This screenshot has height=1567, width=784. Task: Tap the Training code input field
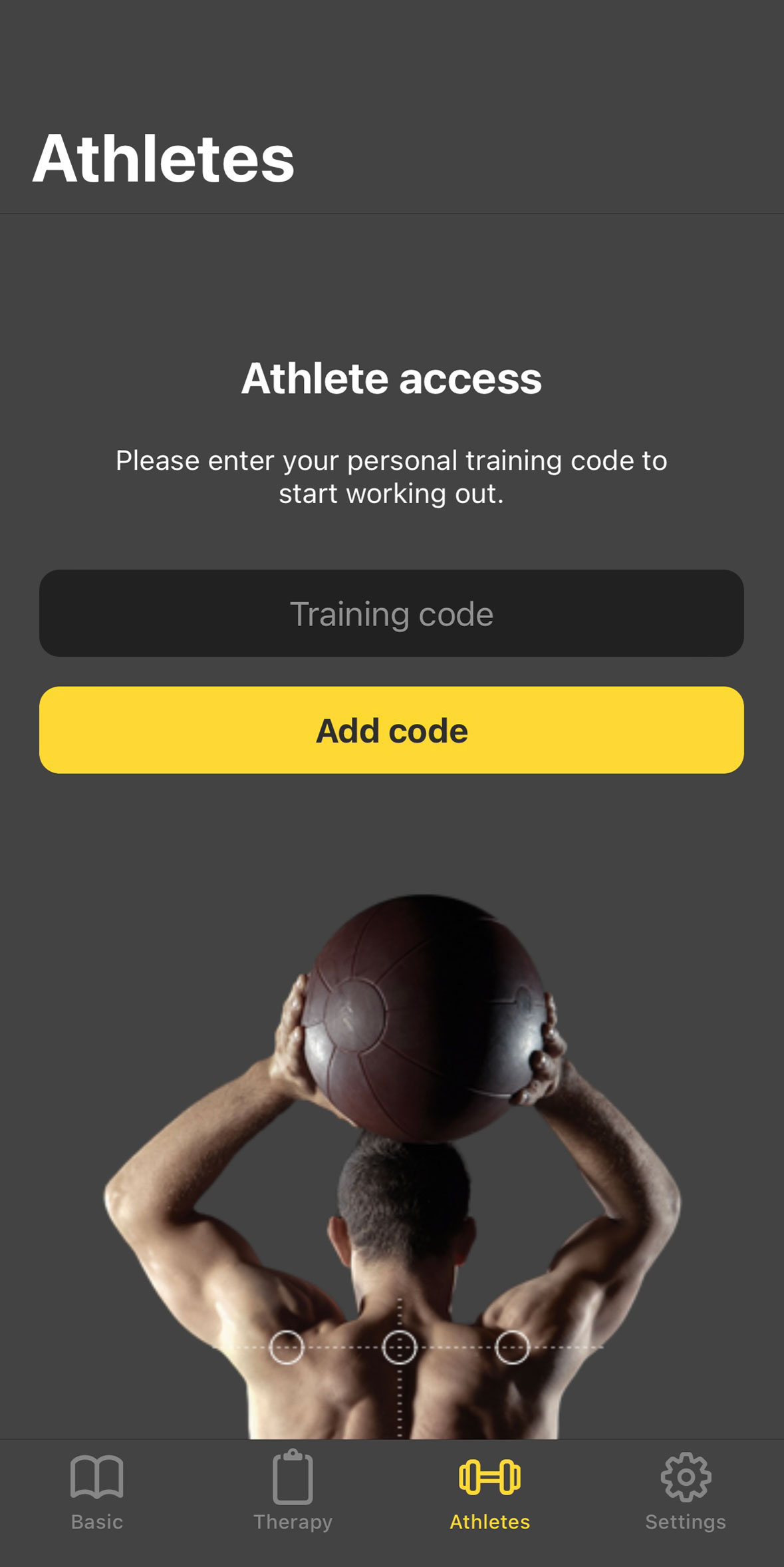[392, 613]
